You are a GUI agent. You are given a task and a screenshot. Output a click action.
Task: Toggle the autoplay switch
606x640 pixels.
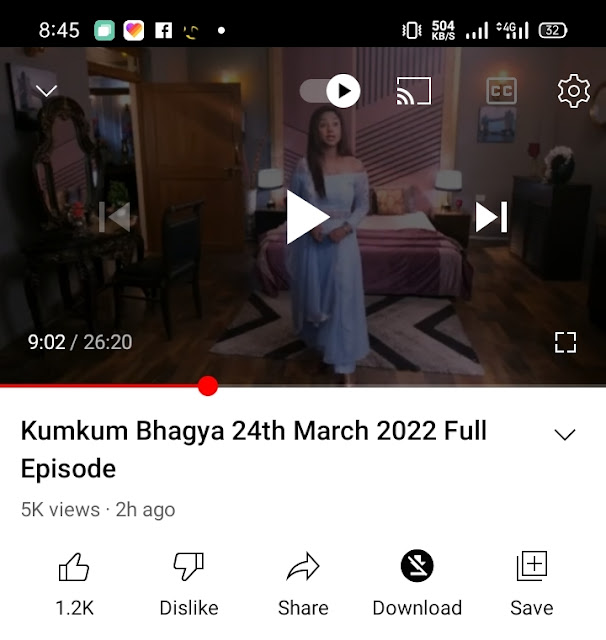pos(330,91)
